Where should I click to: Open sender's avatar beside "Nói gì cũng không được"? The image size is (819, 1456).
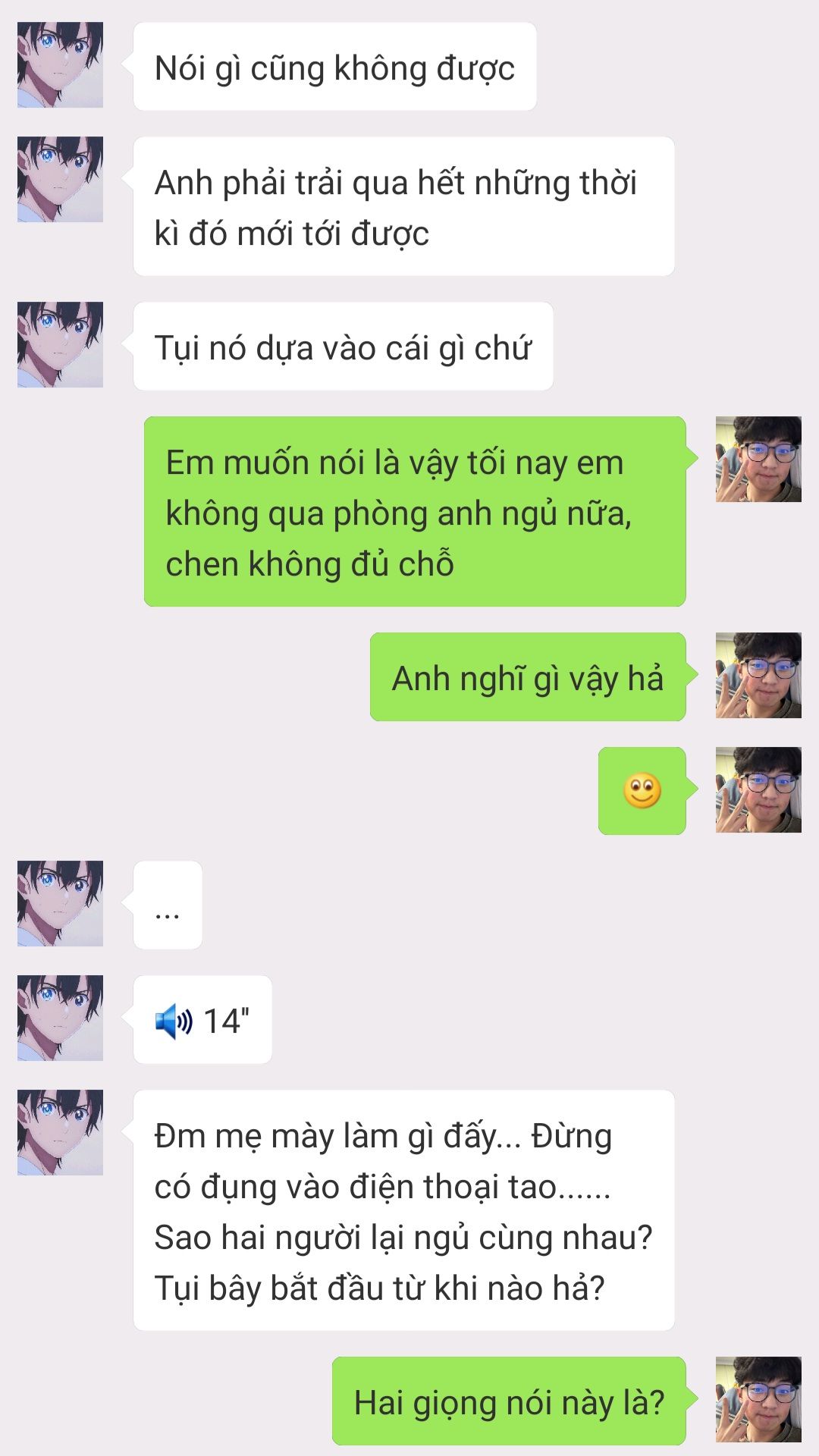coord(60,65)
